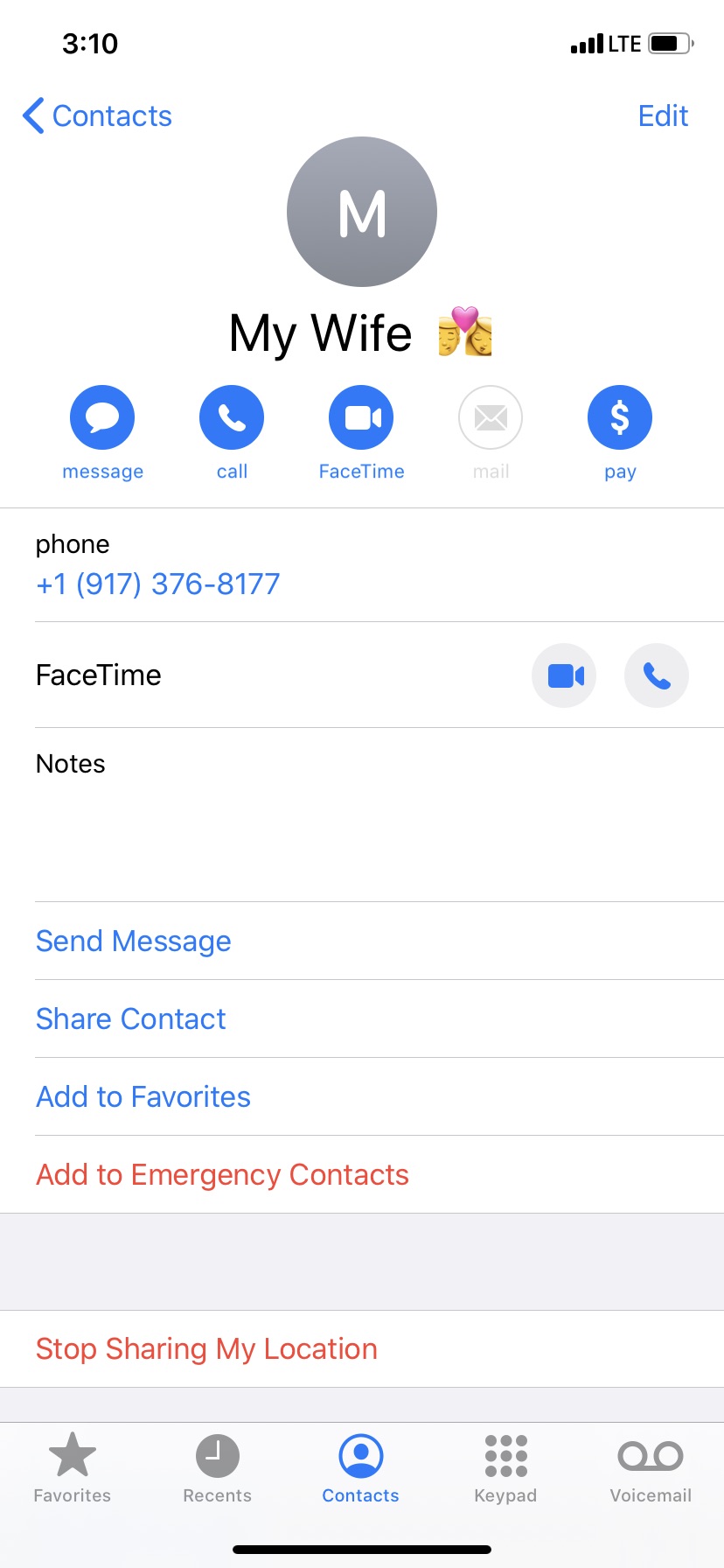Tap the blue call button under the name
The image size is (724, 1568).
point(232,417)
